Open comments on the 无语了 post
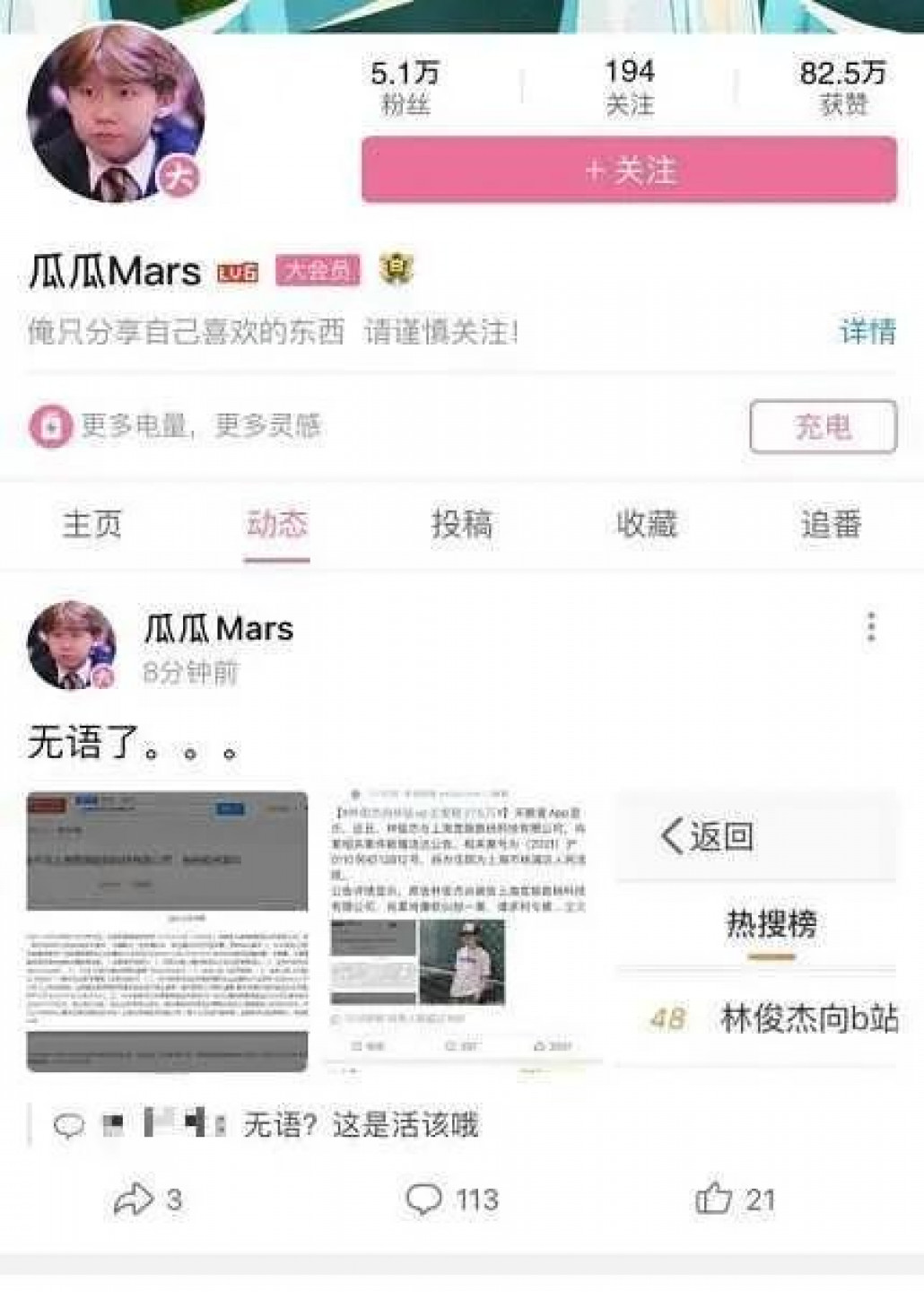Viewport: 924px width, 1292px height. 451,1200
